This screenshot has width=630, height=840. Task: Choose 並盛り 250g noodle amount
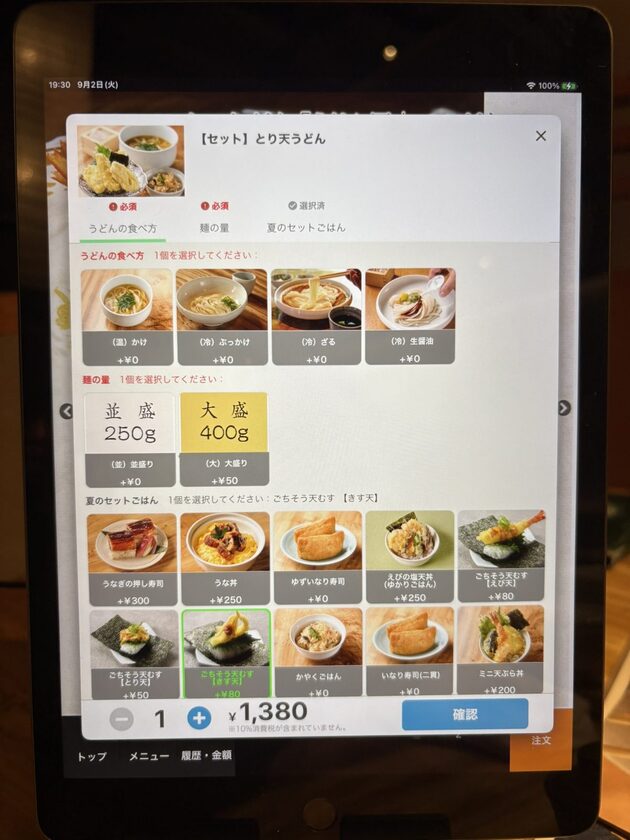[x=128, y=438]
